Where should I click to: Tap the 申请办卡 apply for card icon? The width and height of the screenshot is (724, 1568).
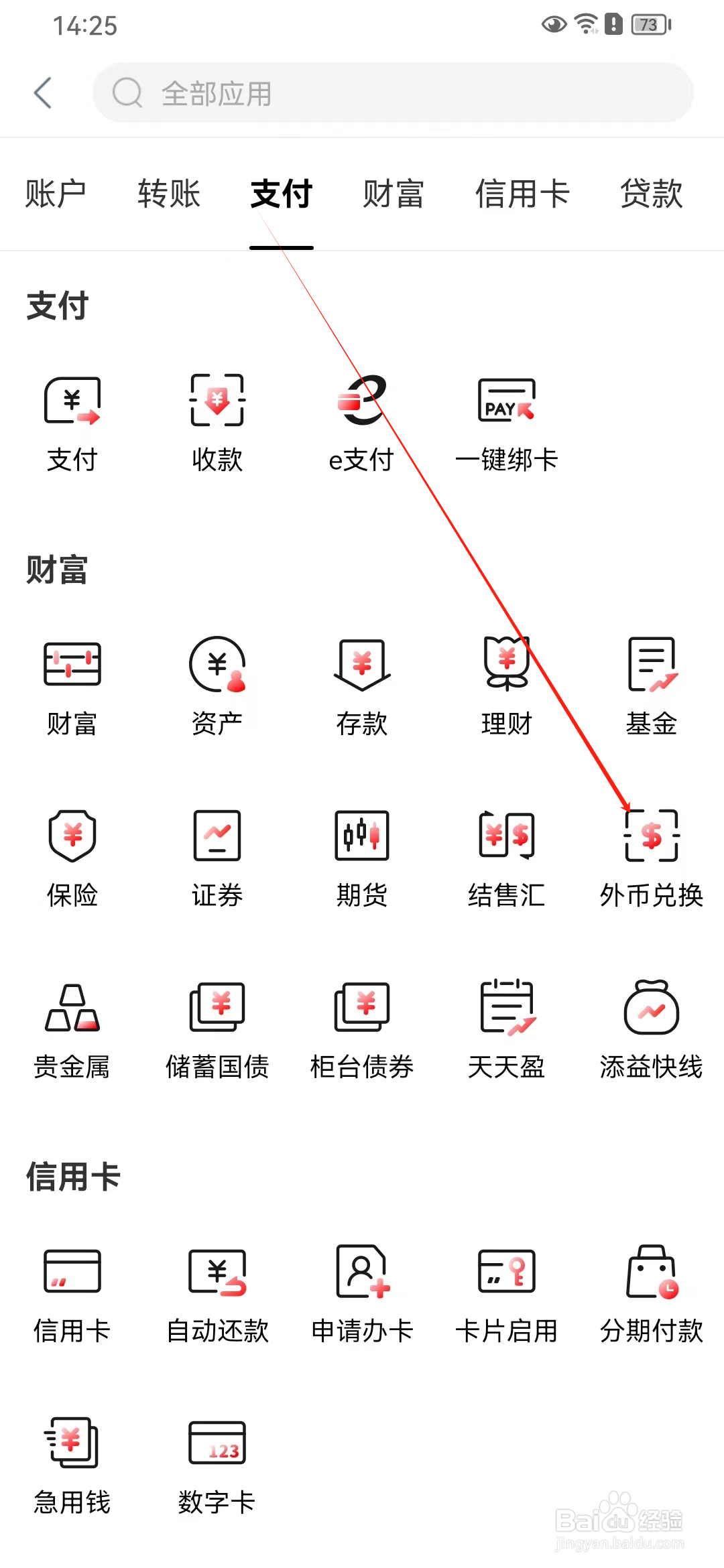coord(361,1293)
